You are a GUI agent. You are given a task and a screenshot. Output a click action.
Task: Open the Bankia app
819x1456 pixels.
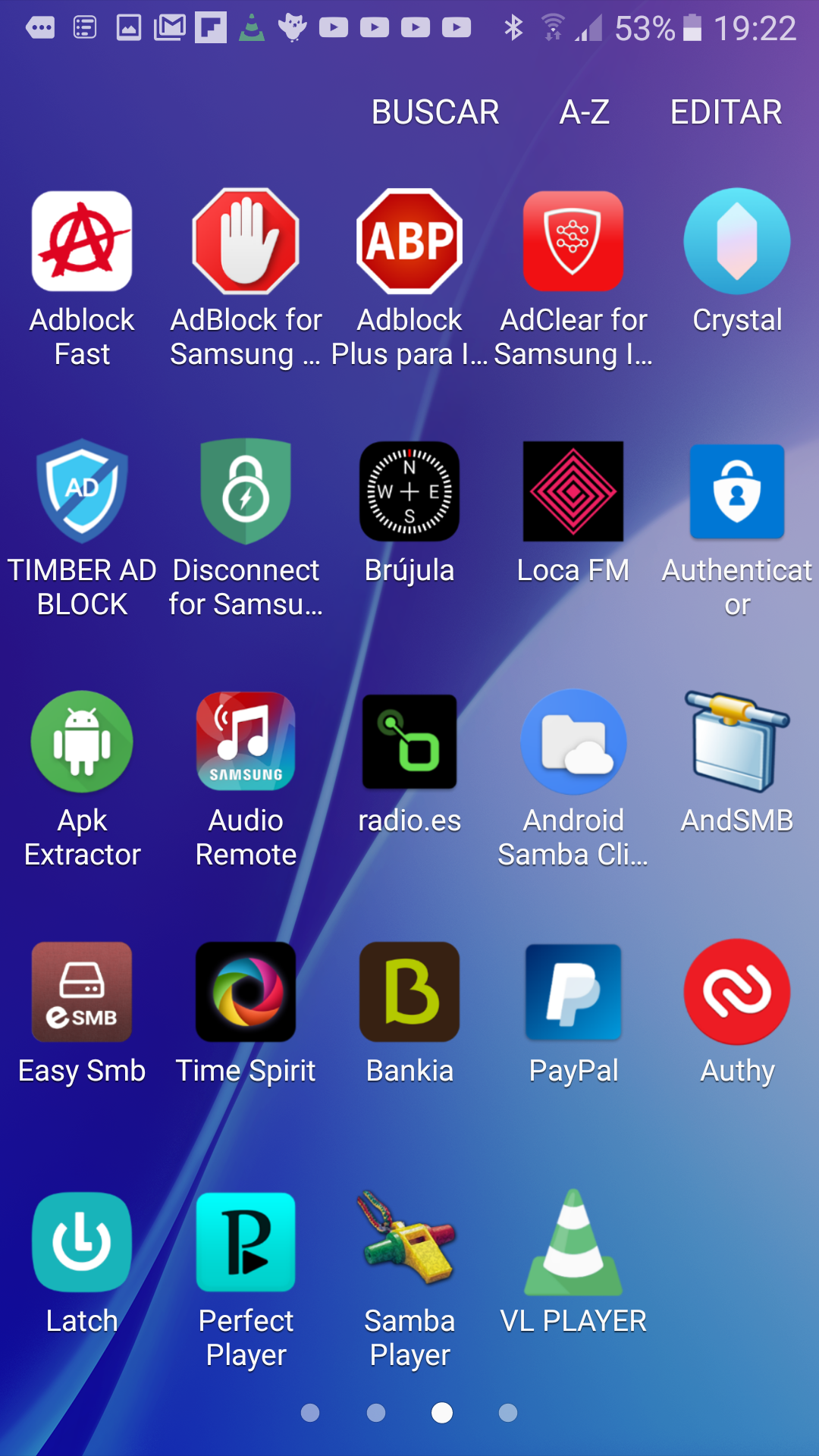[x=409, y=992]
